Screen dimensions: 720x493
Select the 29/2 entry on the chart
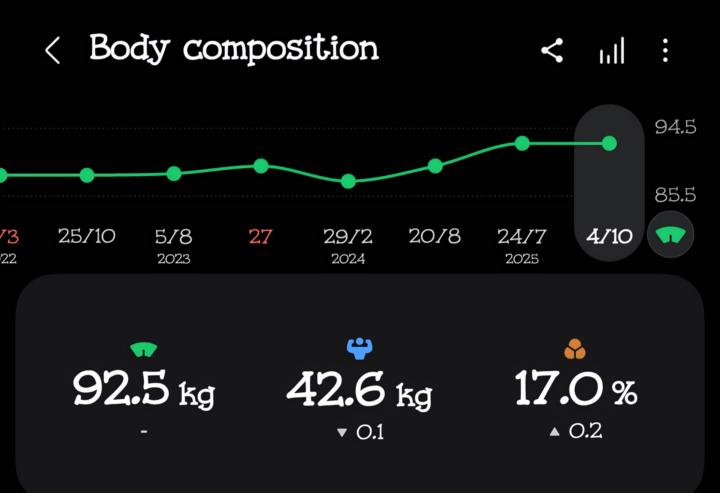[348, 182]
